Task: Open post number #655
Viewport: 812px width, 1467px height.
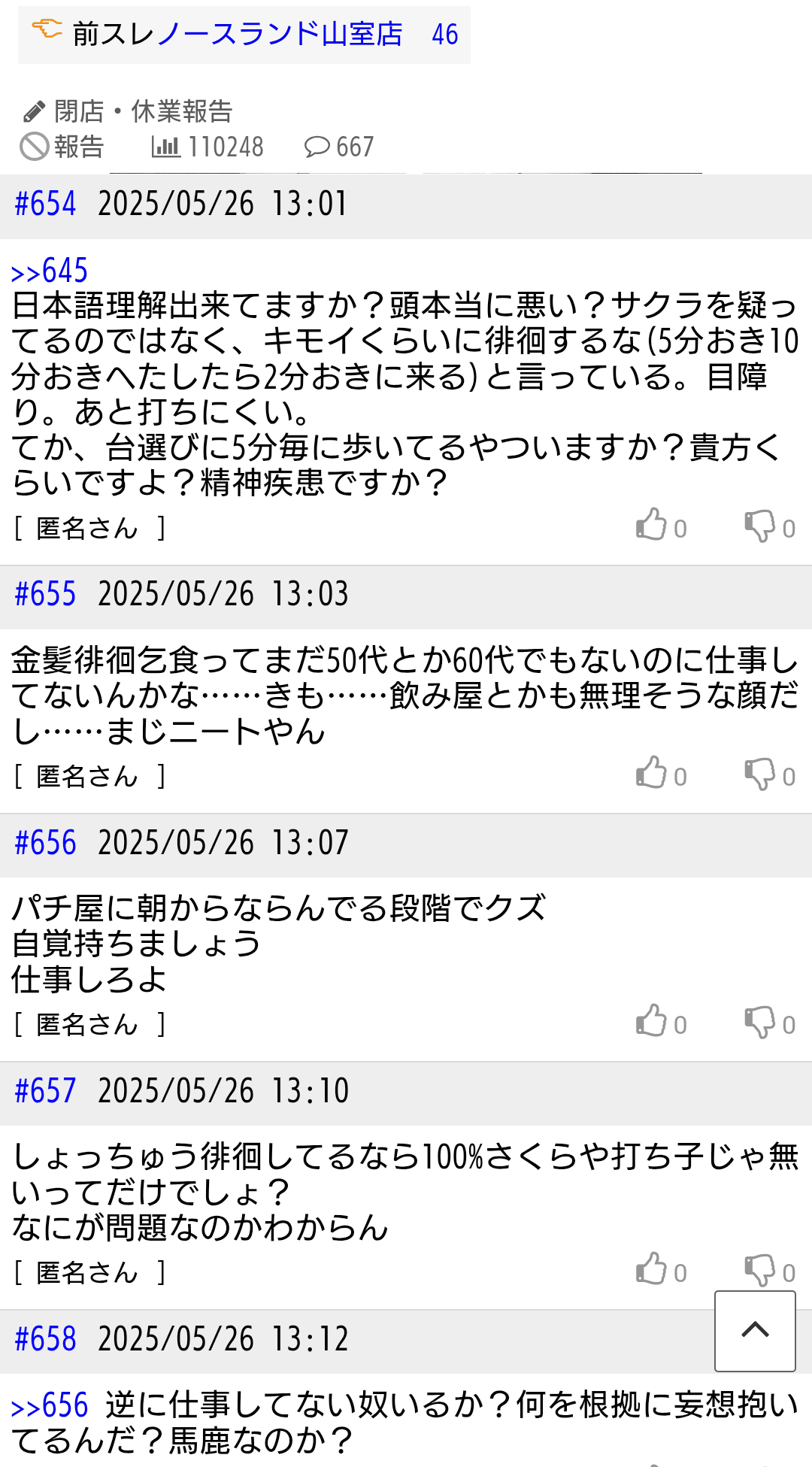Action: (45, 594)
